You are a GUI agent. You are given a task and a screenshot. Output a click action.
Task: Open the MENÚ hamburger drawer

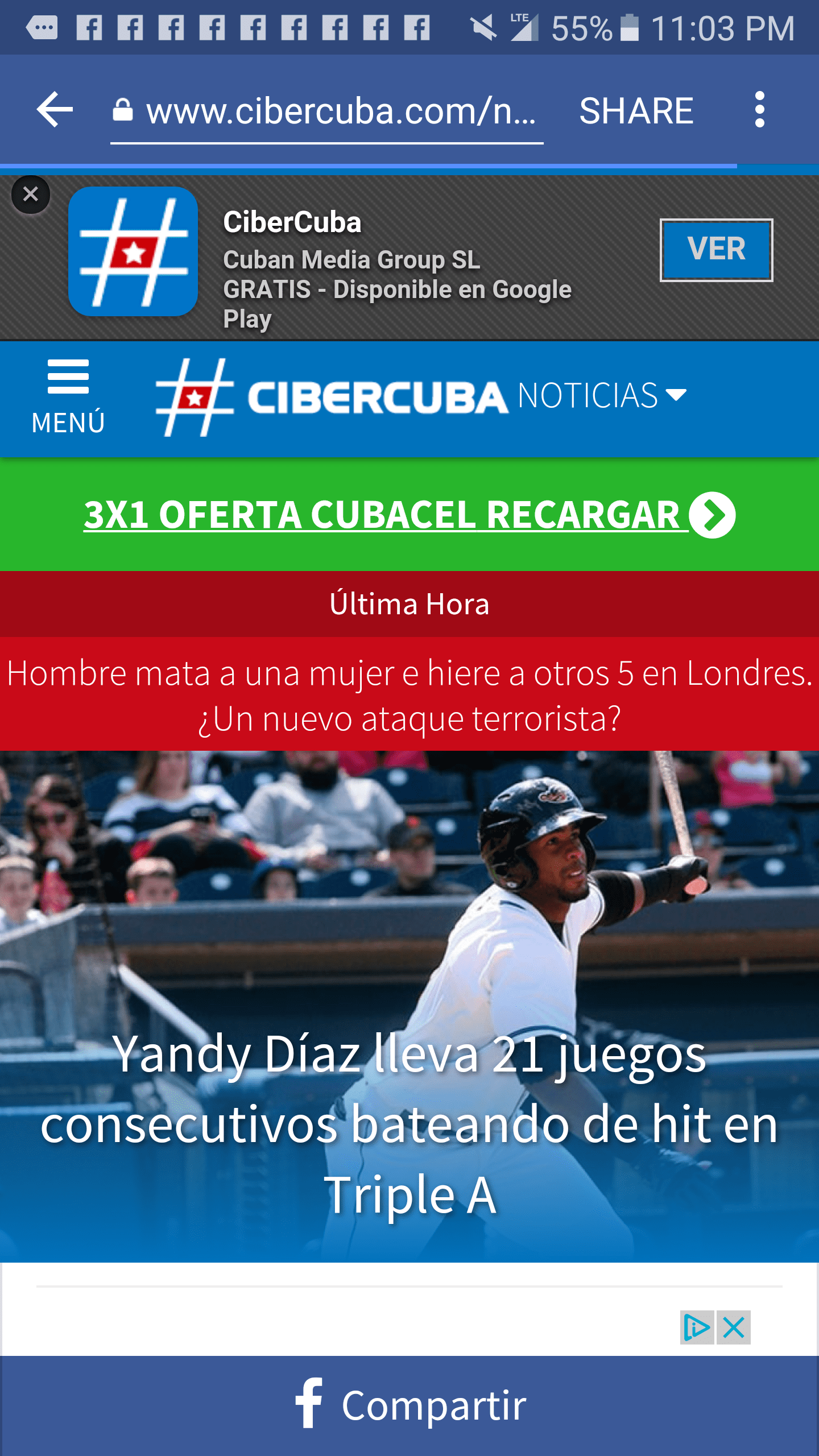point(68,397)
